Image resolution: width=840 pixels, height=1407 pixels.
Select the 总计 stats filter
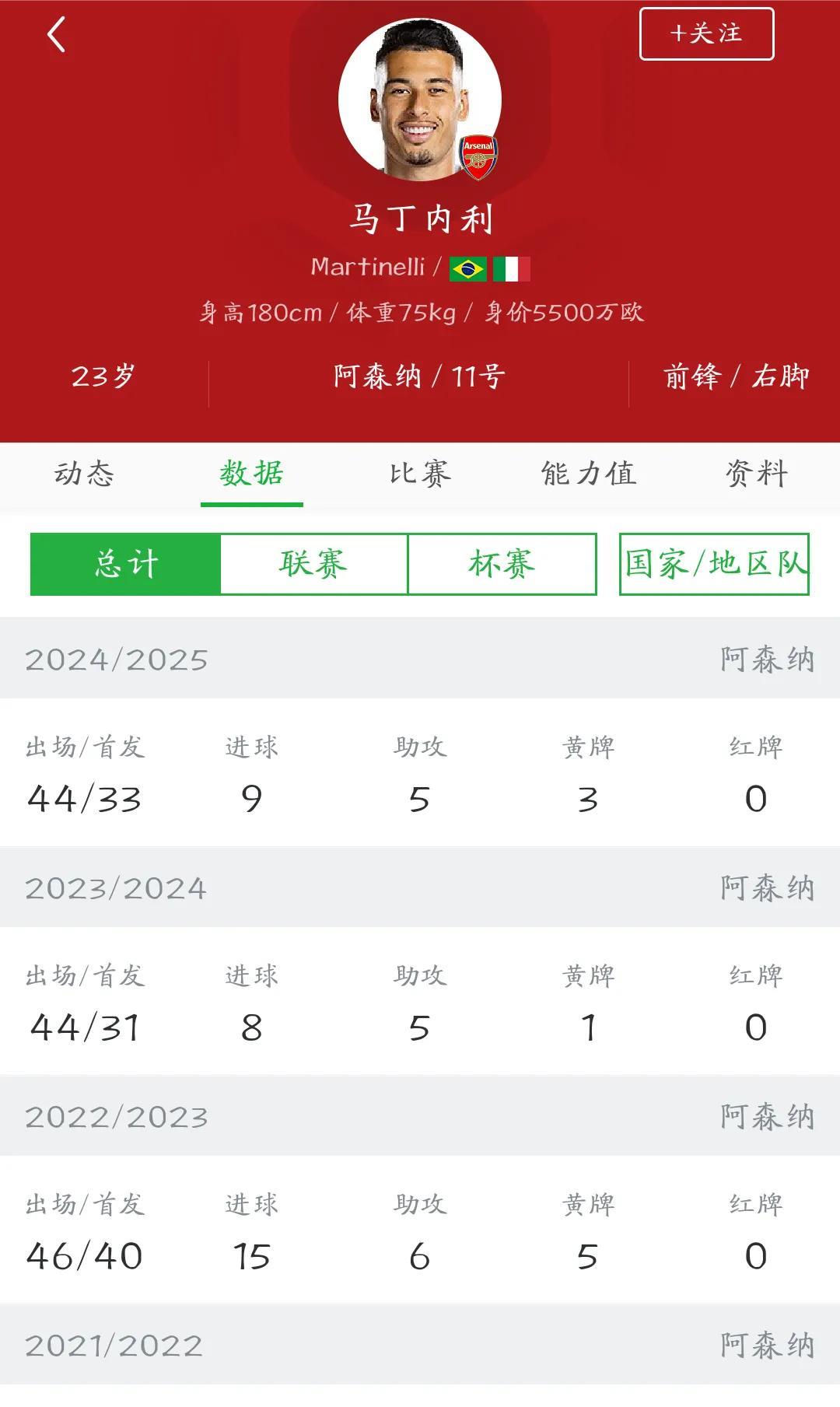126,564
